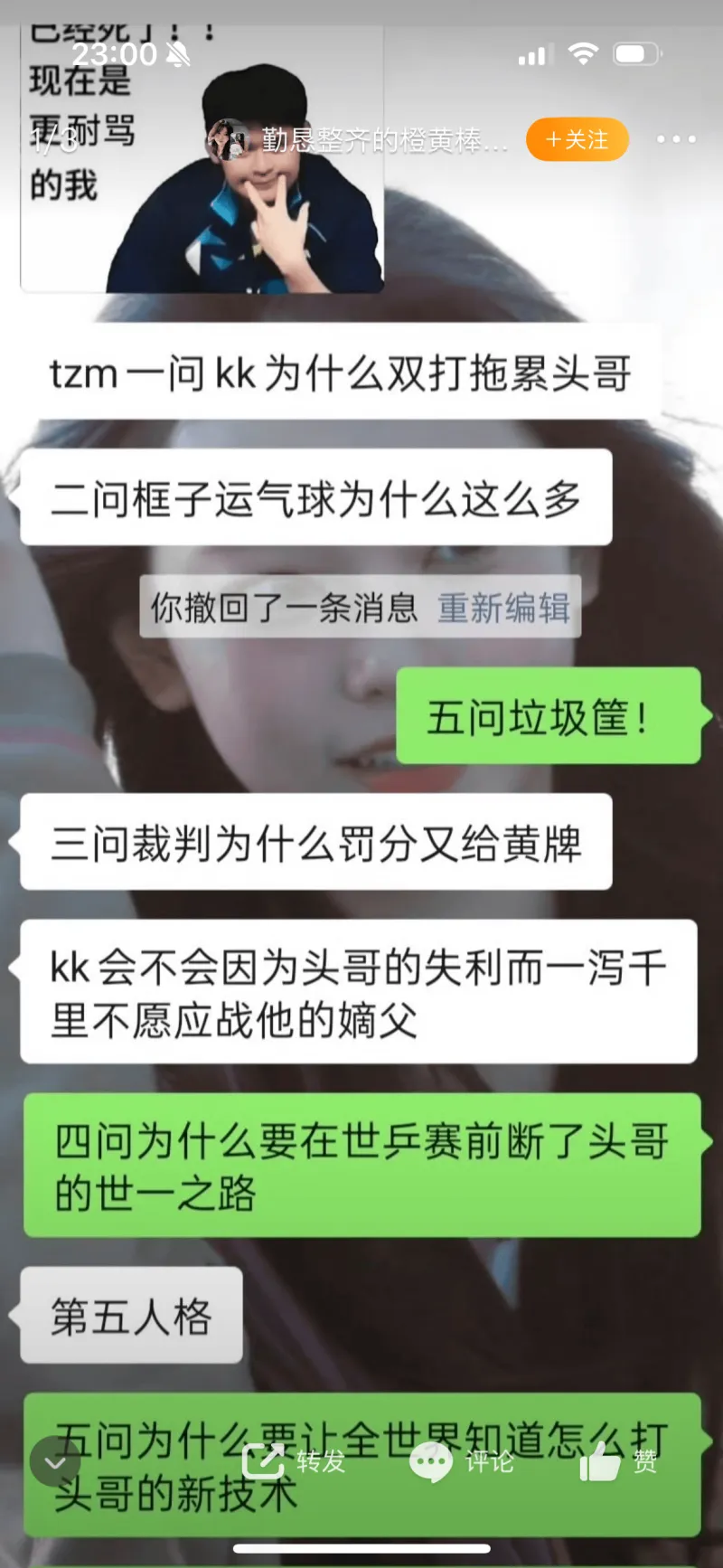Share the post via 转发
This screenshot has height=1568, width=723.
pyautogui.click(x=294, y=1461)
